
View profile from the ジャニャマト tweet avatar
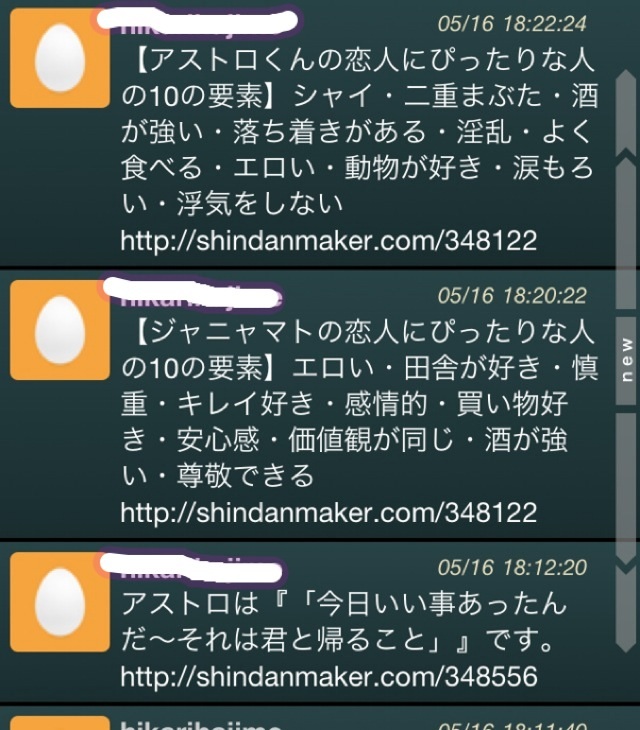[59, 329]
